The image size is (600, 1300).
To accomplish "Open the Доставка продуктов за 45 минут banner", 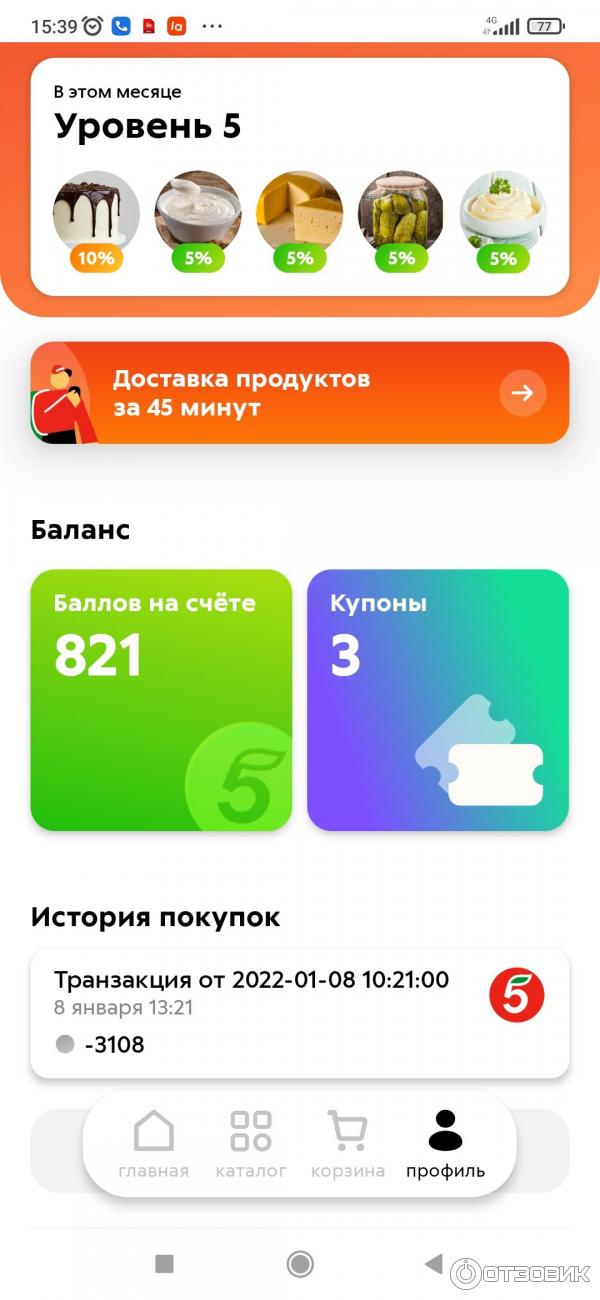I will coord(300,393).
